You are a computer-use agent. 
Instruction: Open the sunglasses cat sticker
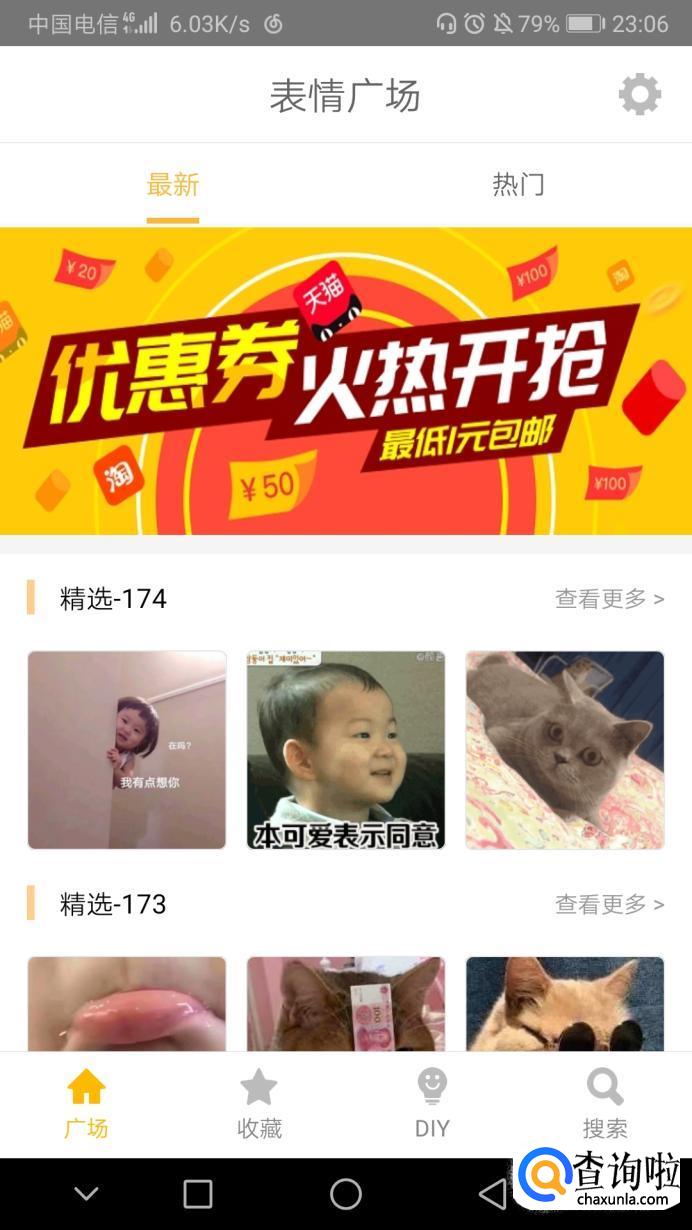565,1003
